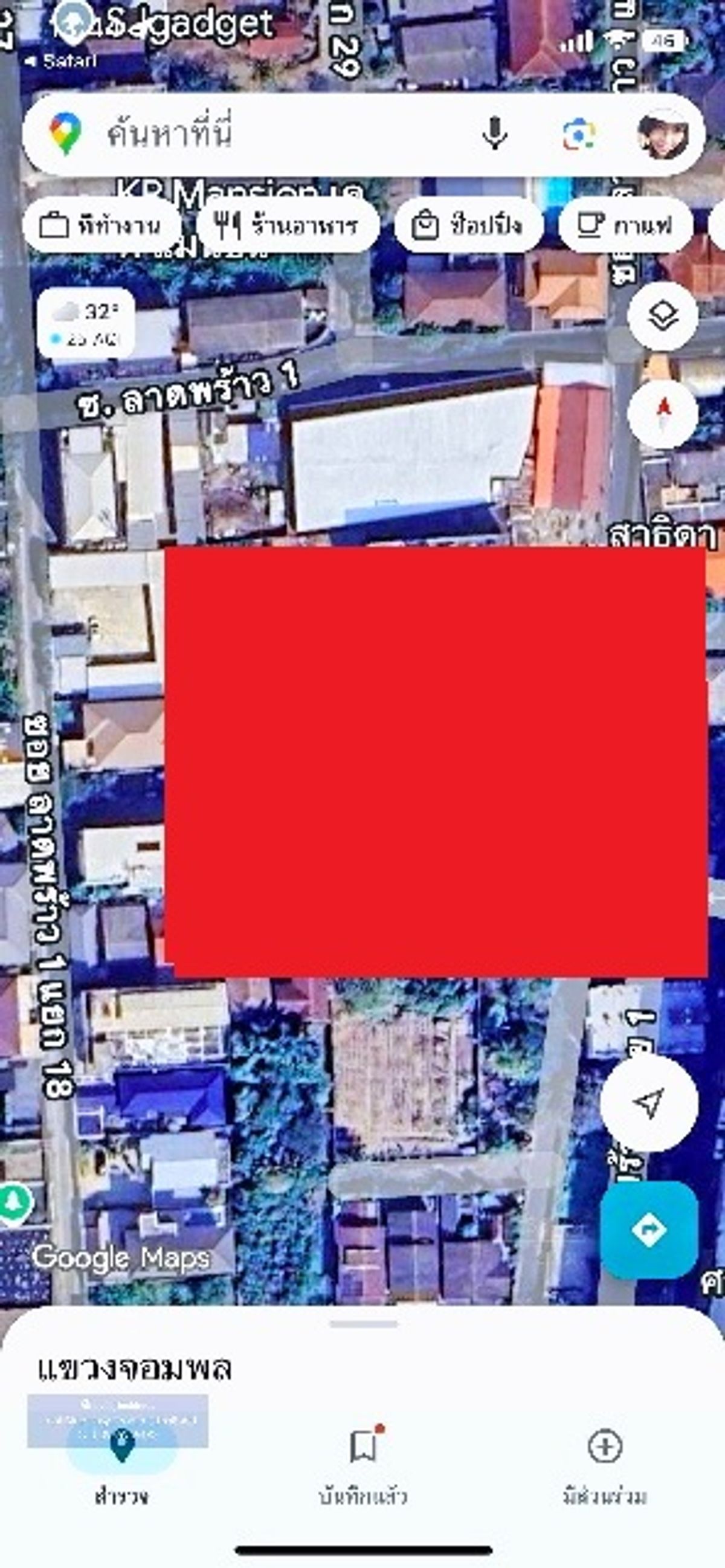Select the กาแฟ chip

[x=626, y=226]
